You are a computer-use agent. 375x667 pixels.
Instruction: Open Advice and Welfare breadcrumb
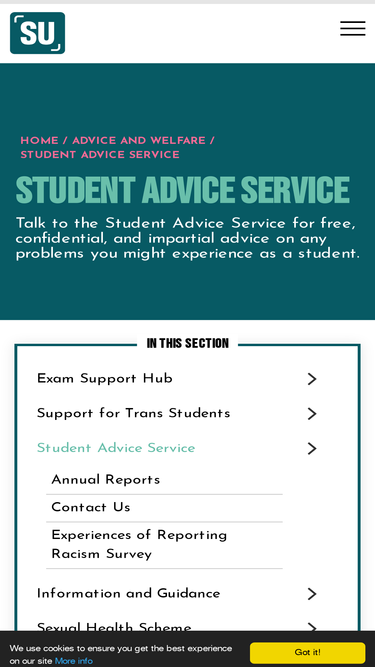point(139,141)
